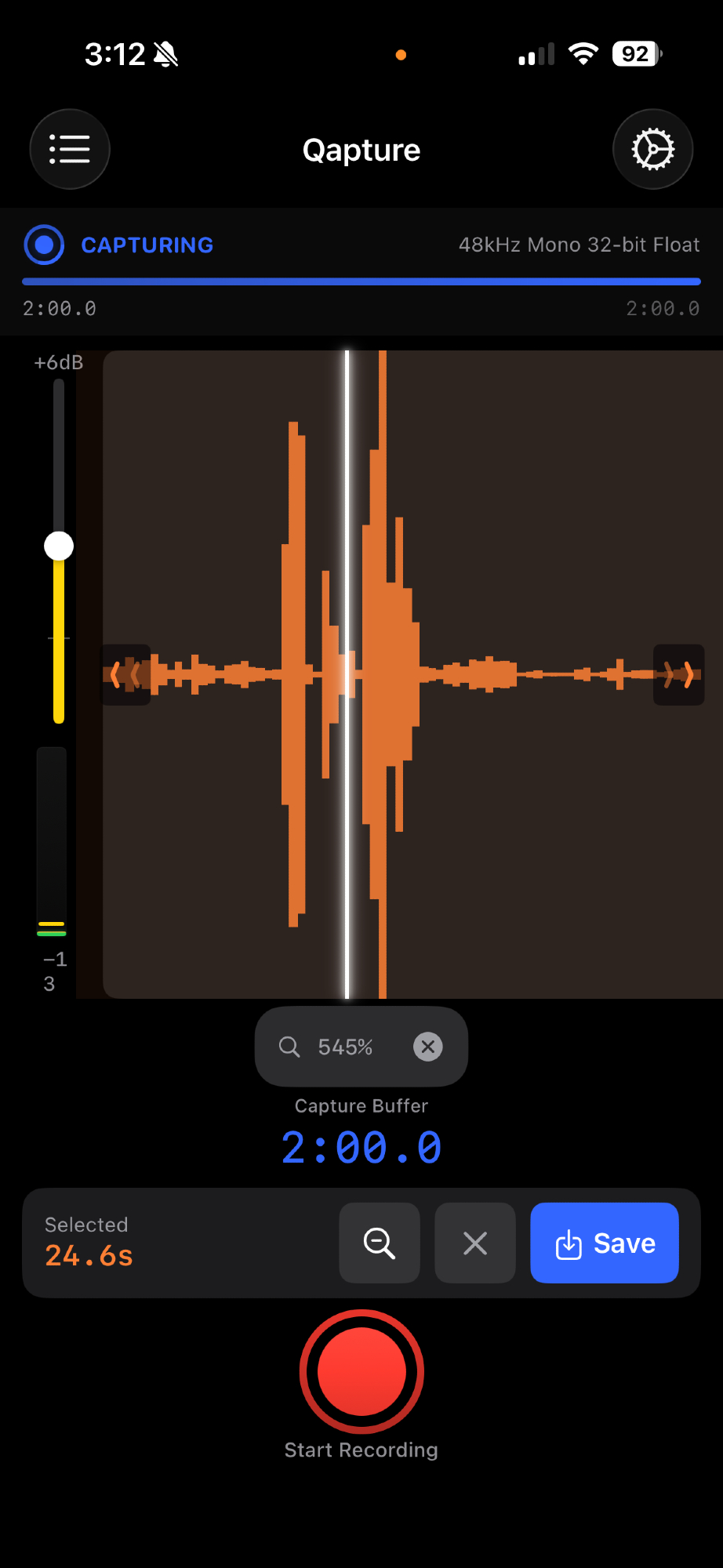723x1568 pixels.
Task: Open the settings gear
Action: click(x=652, y=149)
